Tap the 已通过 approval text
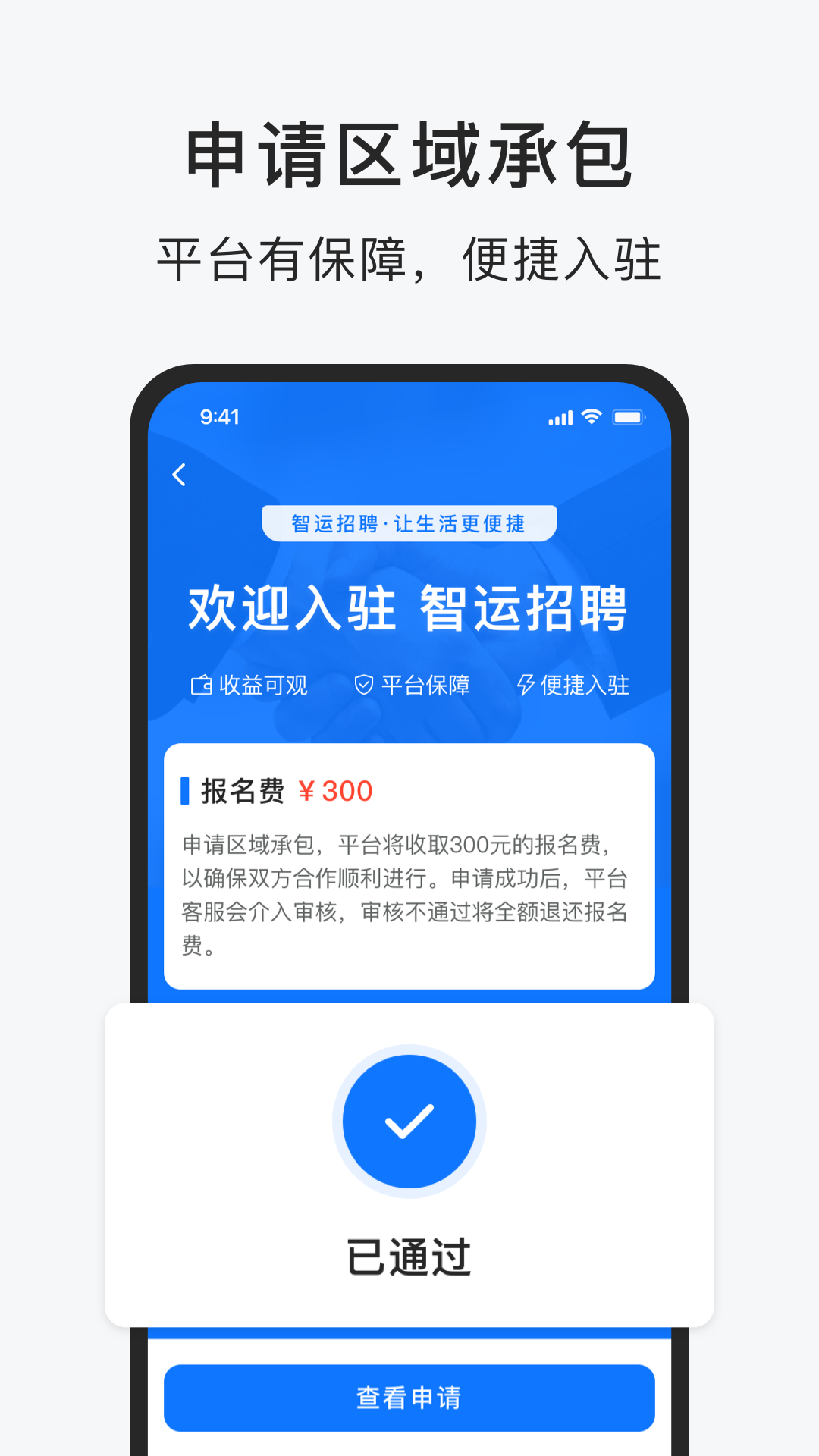This screenshot has width=819, height=1456. click(409, 1255)
